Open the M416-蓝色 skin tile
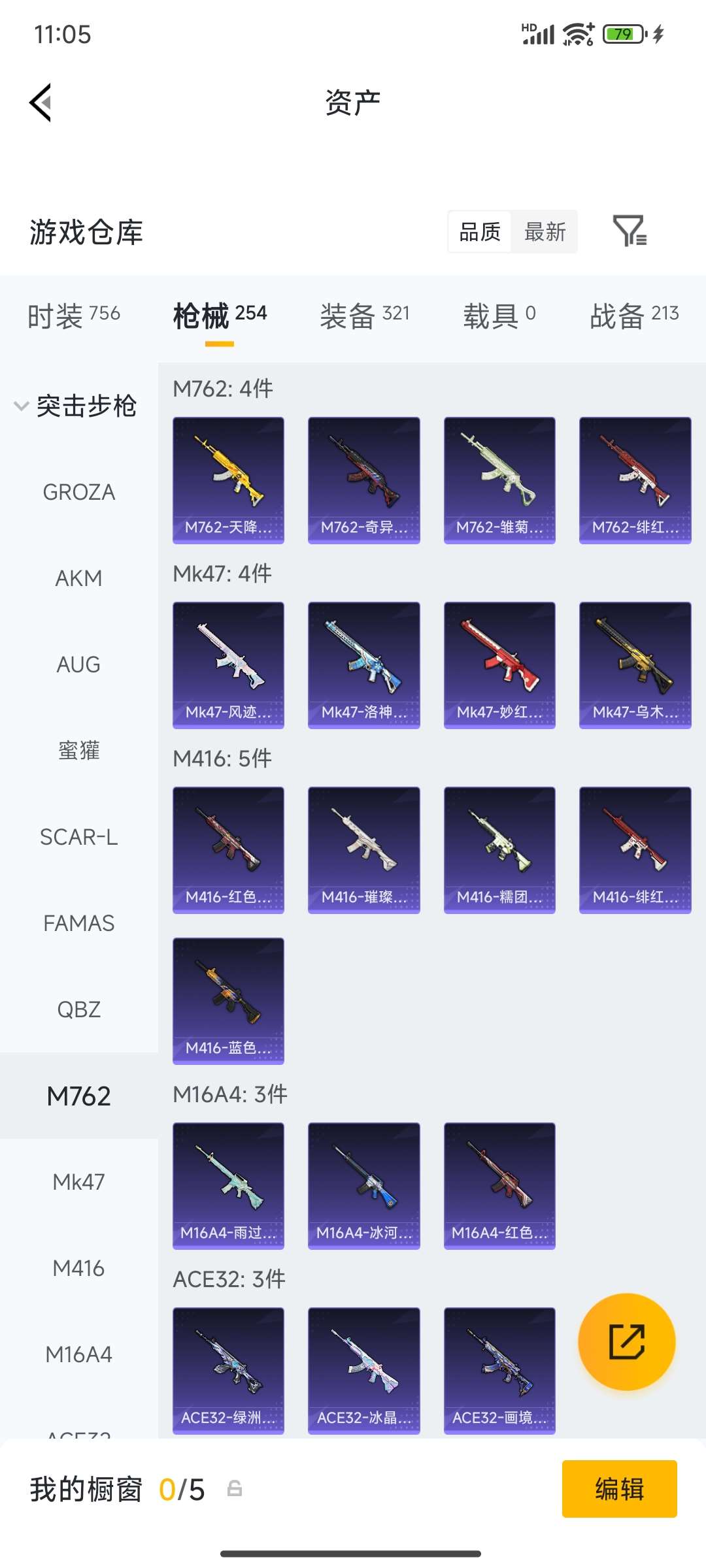 tap(228, 1001)
